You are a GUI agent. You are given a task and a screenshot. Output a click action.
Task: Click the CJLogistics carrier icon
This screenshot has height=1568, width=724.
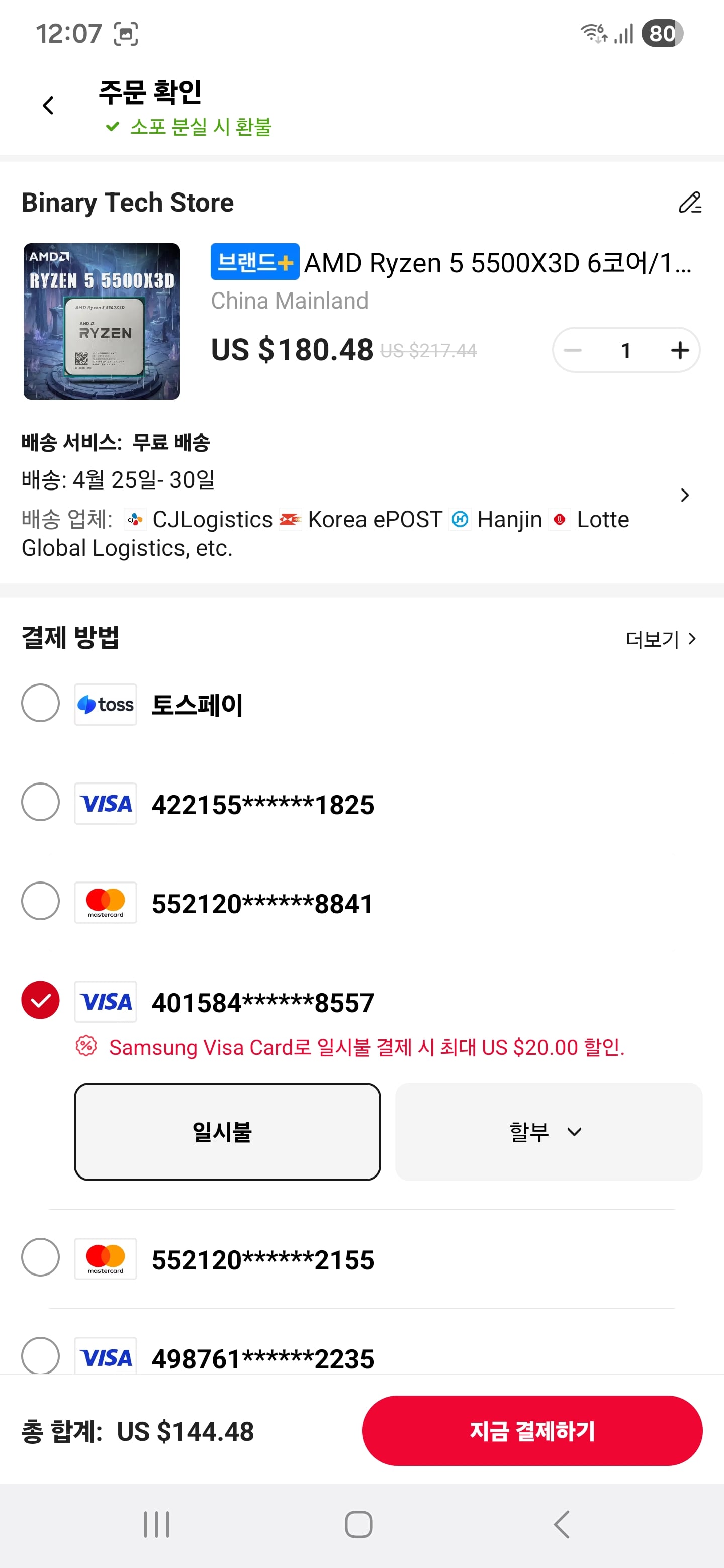pyautogui.click(x=135, y=519)
